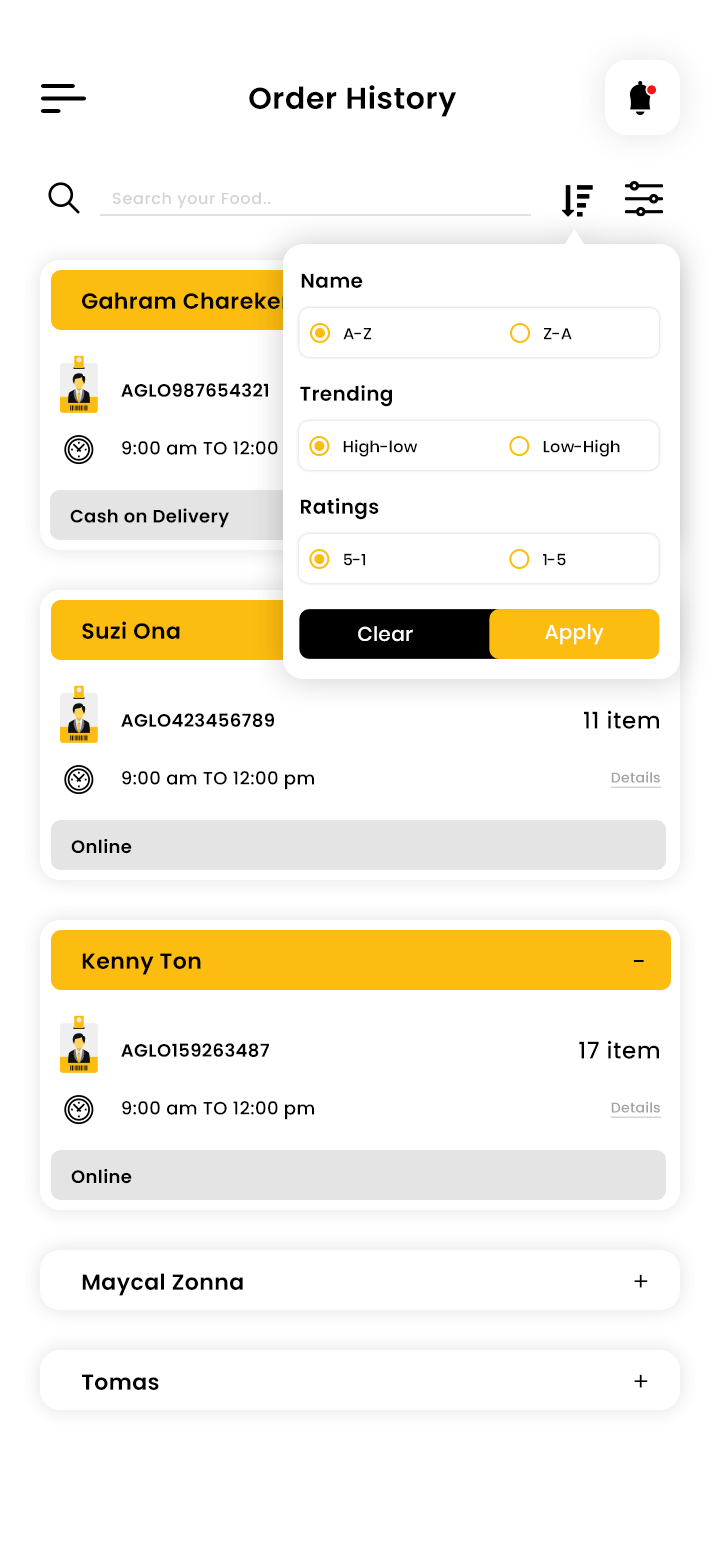
Task: Open the notifications bell
Action: (642, 98)
